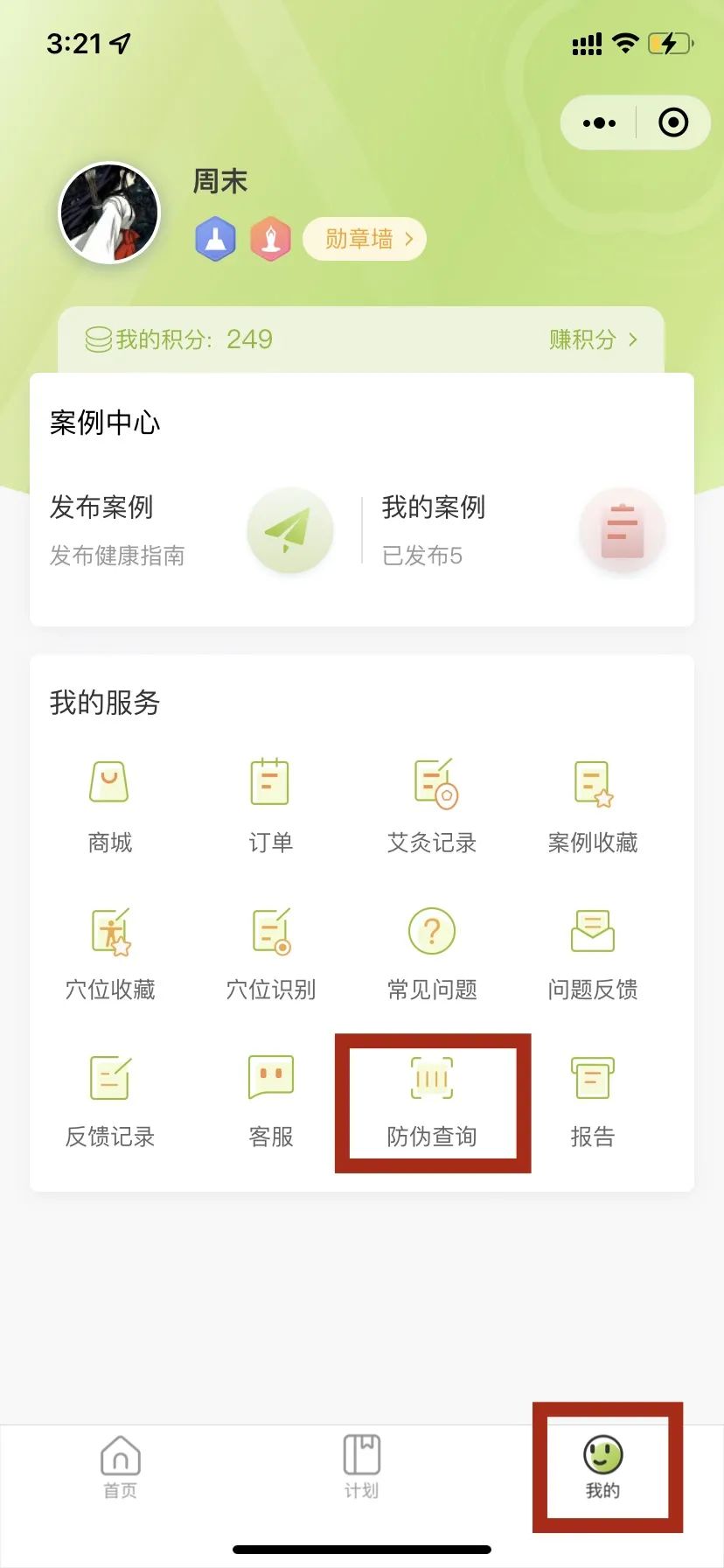
Task: Open the 商城 shop
Action: 110,805
